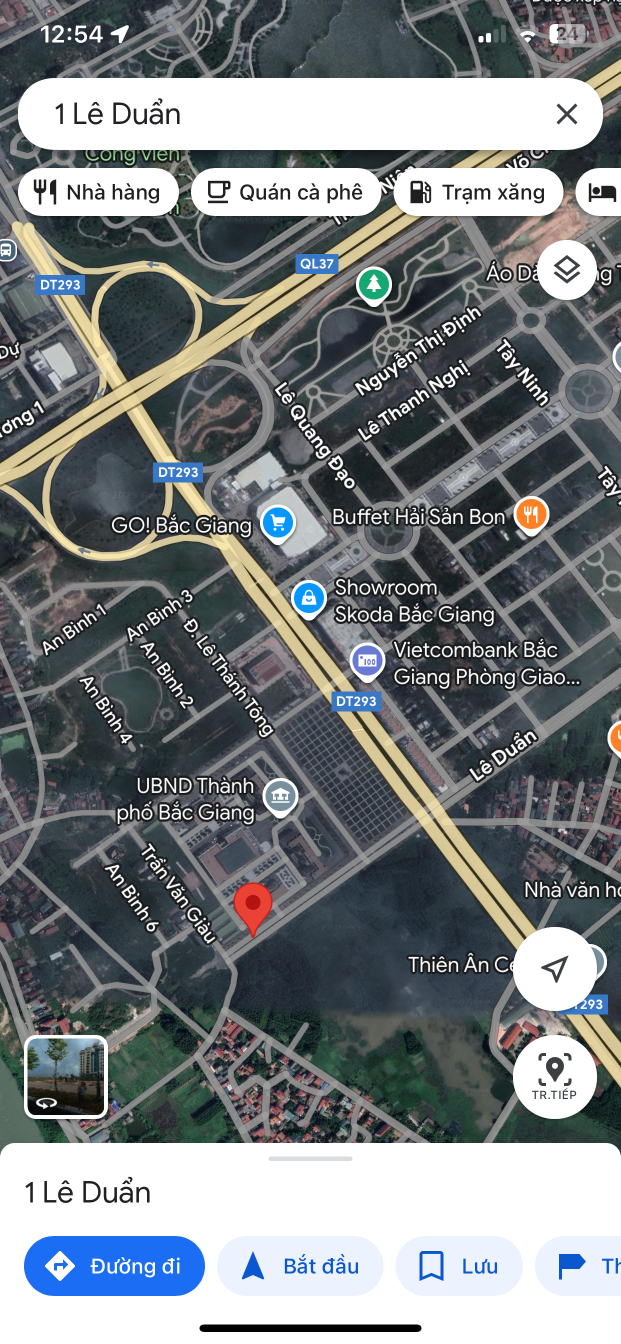Save this place with Lưu
The height and width of the screenshot is (1344, 621).
(459, 1266)
